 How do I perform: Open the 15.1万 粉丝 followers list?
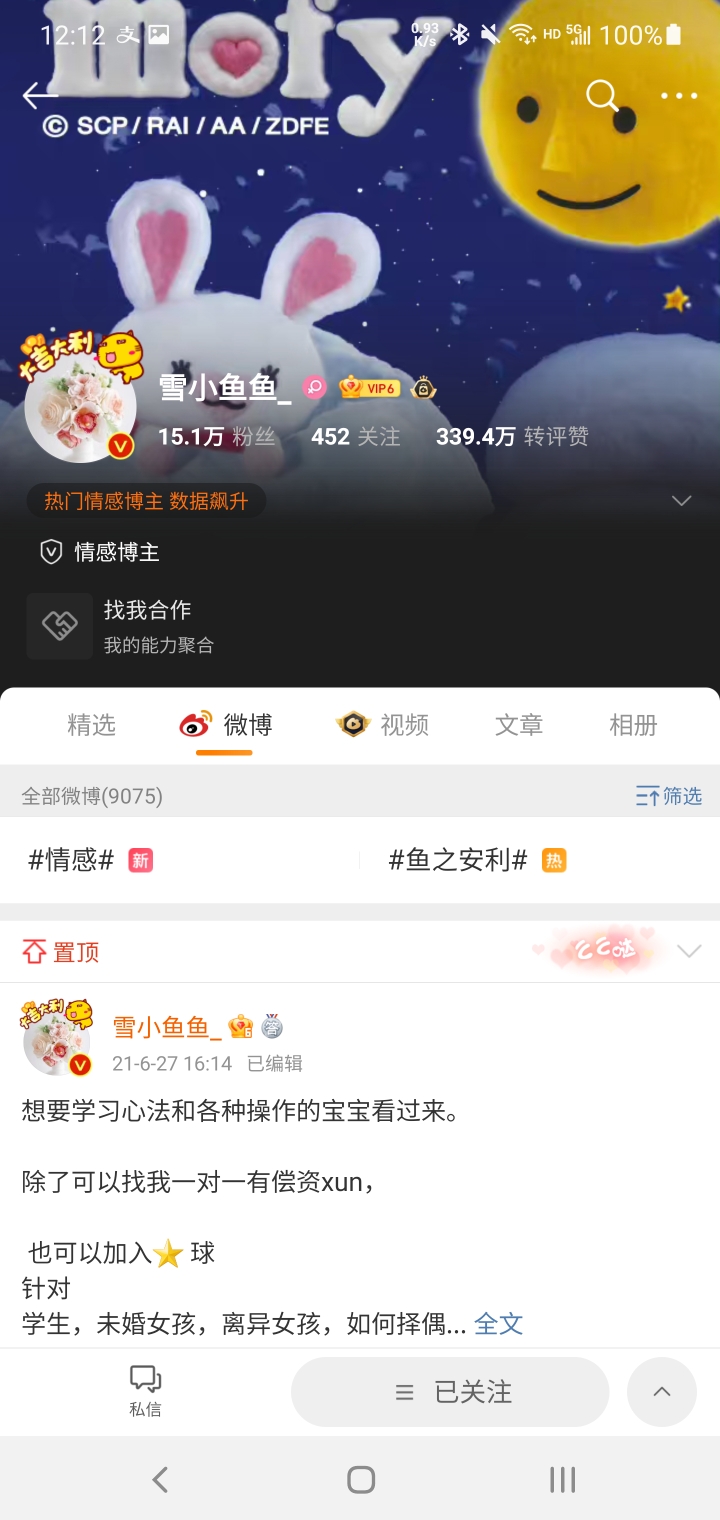[216, 437]
